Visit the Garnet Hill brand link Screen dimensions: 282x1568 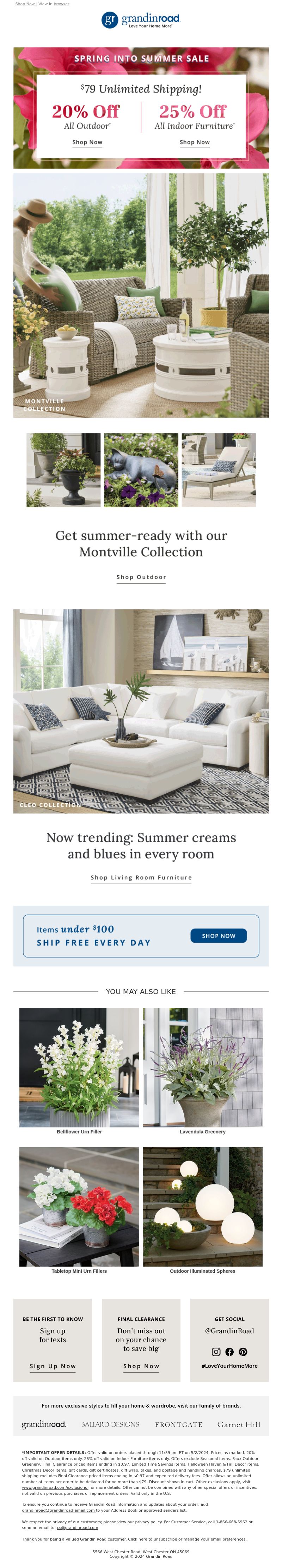tap(239, 1424)
